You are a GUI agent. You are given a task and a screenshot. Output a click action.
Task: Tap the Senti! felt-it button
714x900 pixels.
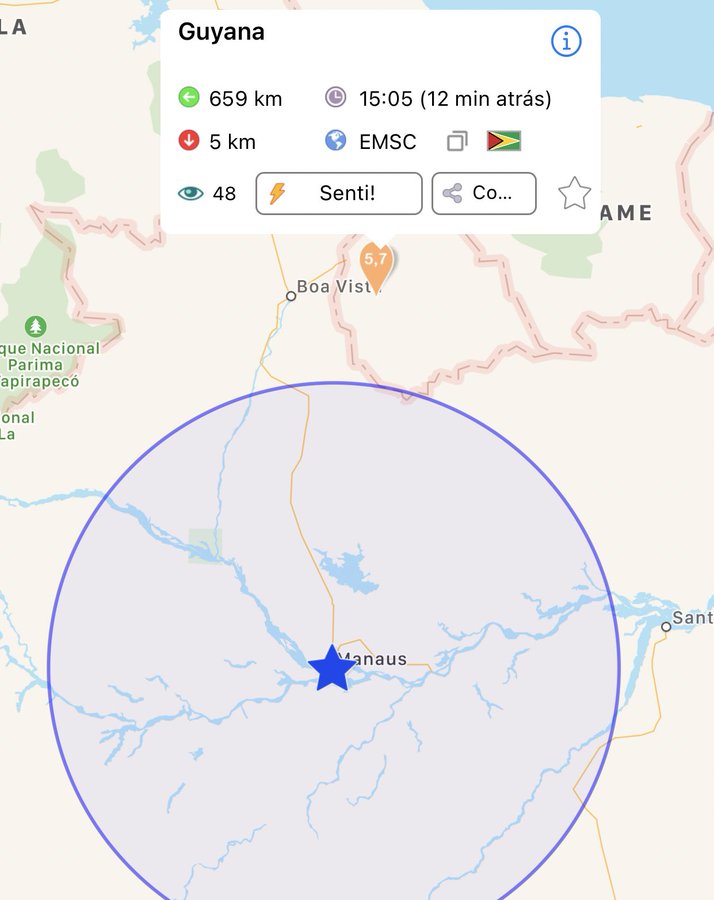[x=339, y=193]
